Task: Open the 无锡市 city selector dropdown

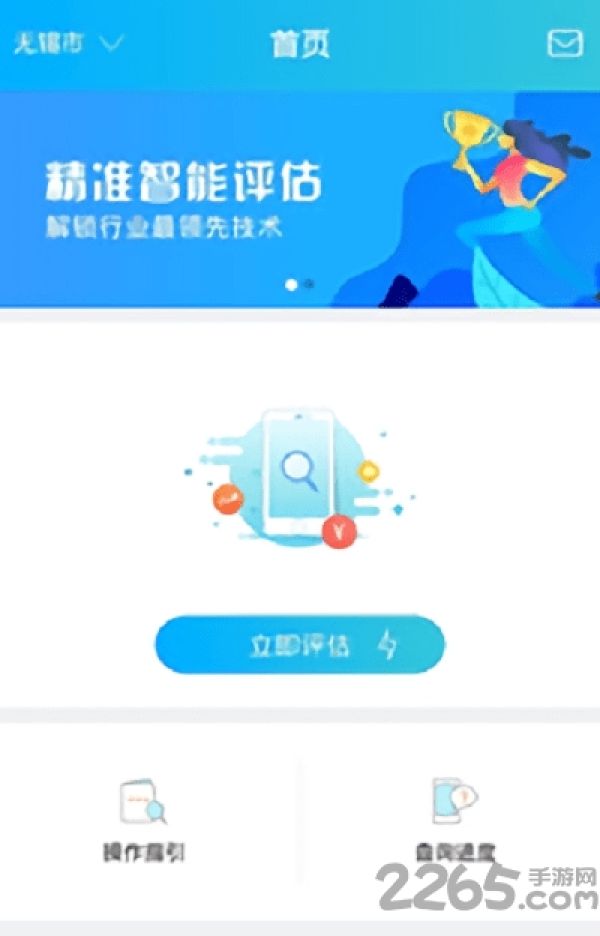Action: point(68,43)
